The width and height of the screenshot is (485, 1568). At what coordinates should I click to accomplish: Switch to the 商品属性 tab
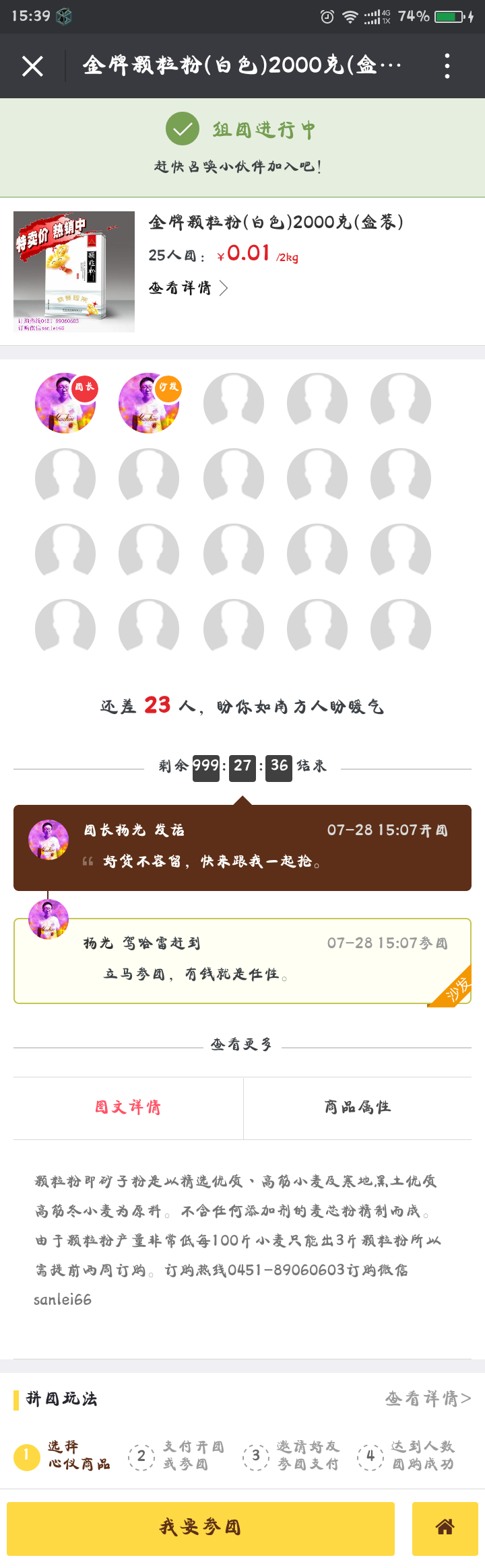click(x=357, y=1107)
